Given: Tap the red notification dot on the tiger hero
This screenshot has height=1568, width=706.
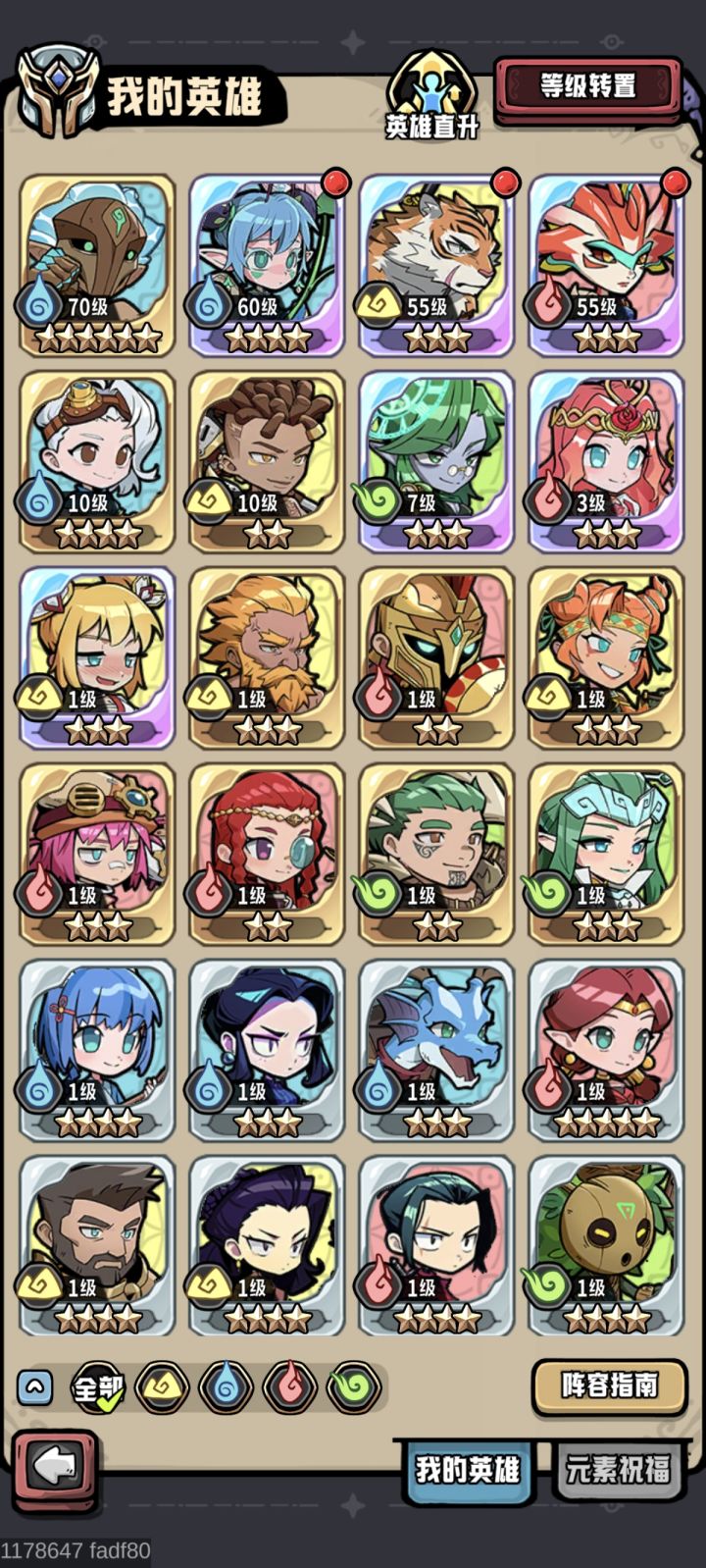Looking at the screenshot, I should (x=505, y=183).
